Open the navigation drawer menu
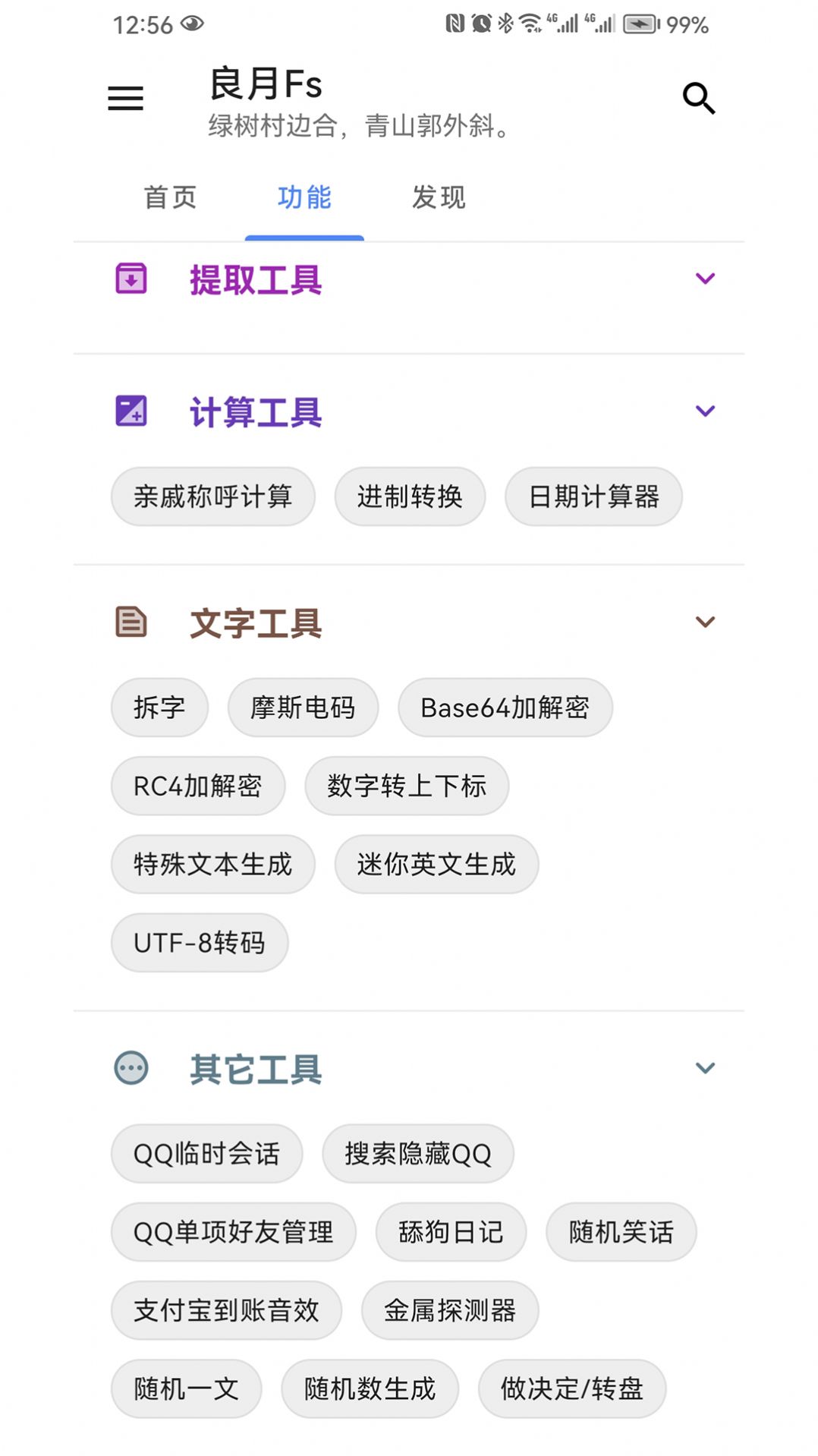 (125, 99)
